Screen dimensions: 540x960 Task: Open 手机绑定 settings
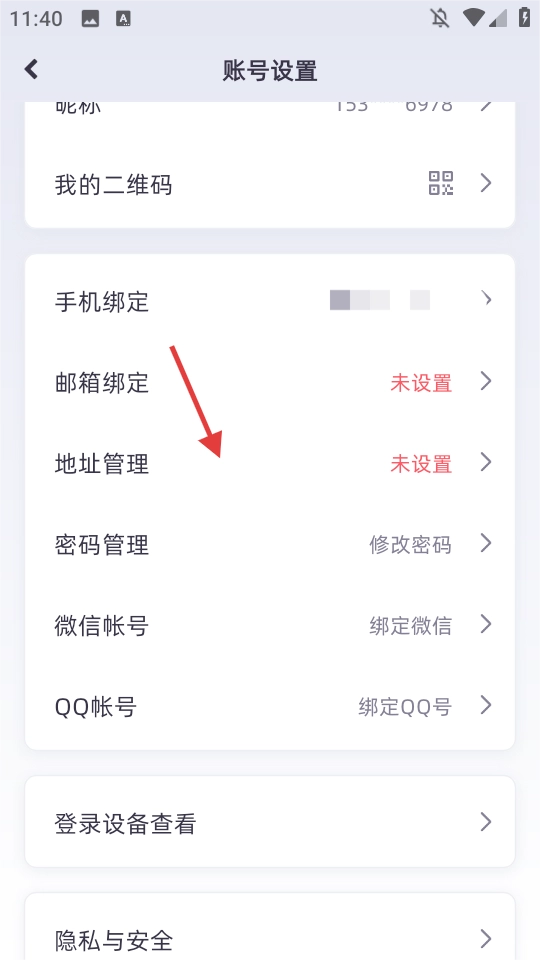coord(270,301)
